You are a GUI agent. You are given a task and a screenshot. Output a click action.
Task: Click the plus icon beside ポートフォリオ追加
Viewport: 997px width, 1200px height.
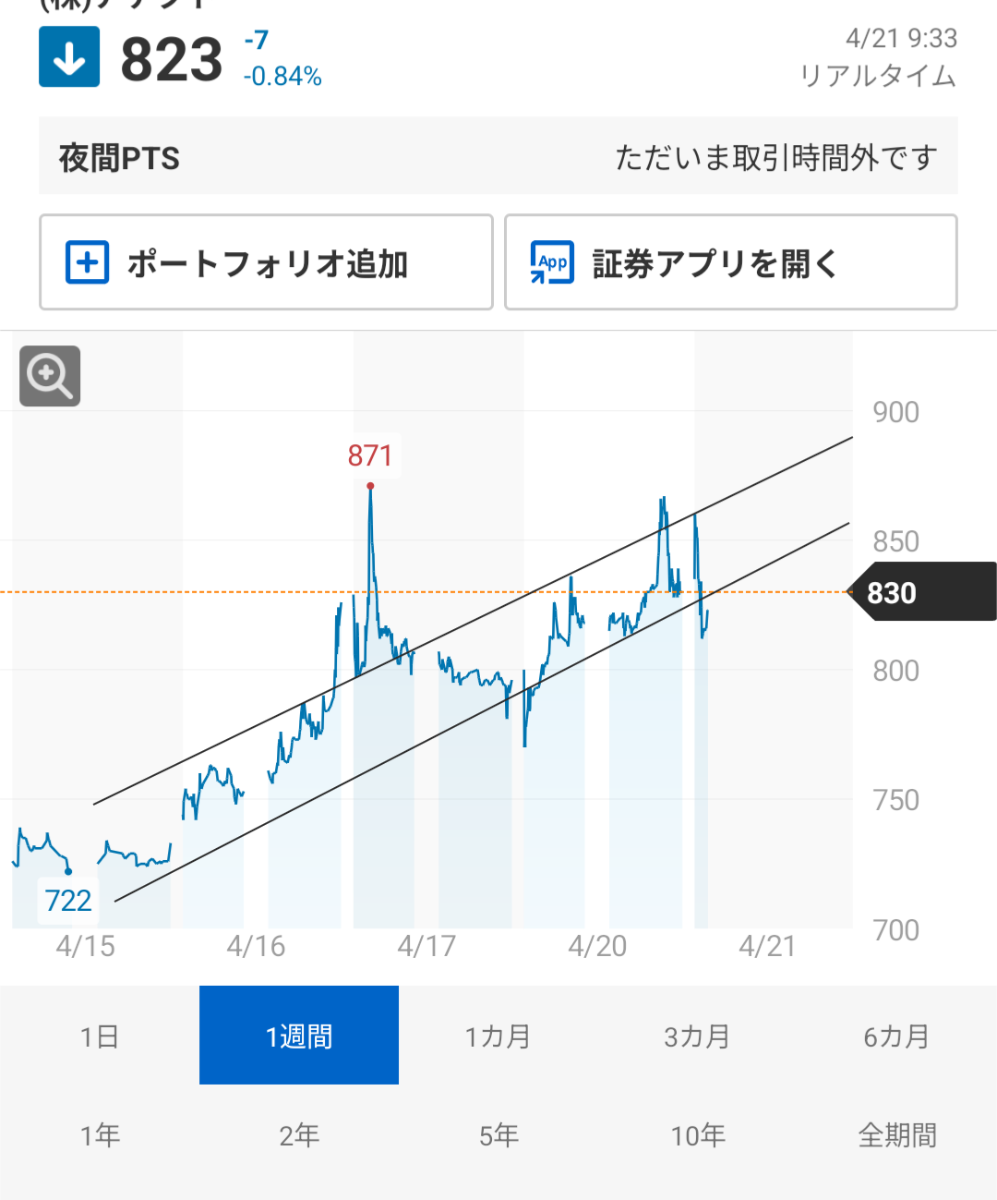[x=88, y=262]
